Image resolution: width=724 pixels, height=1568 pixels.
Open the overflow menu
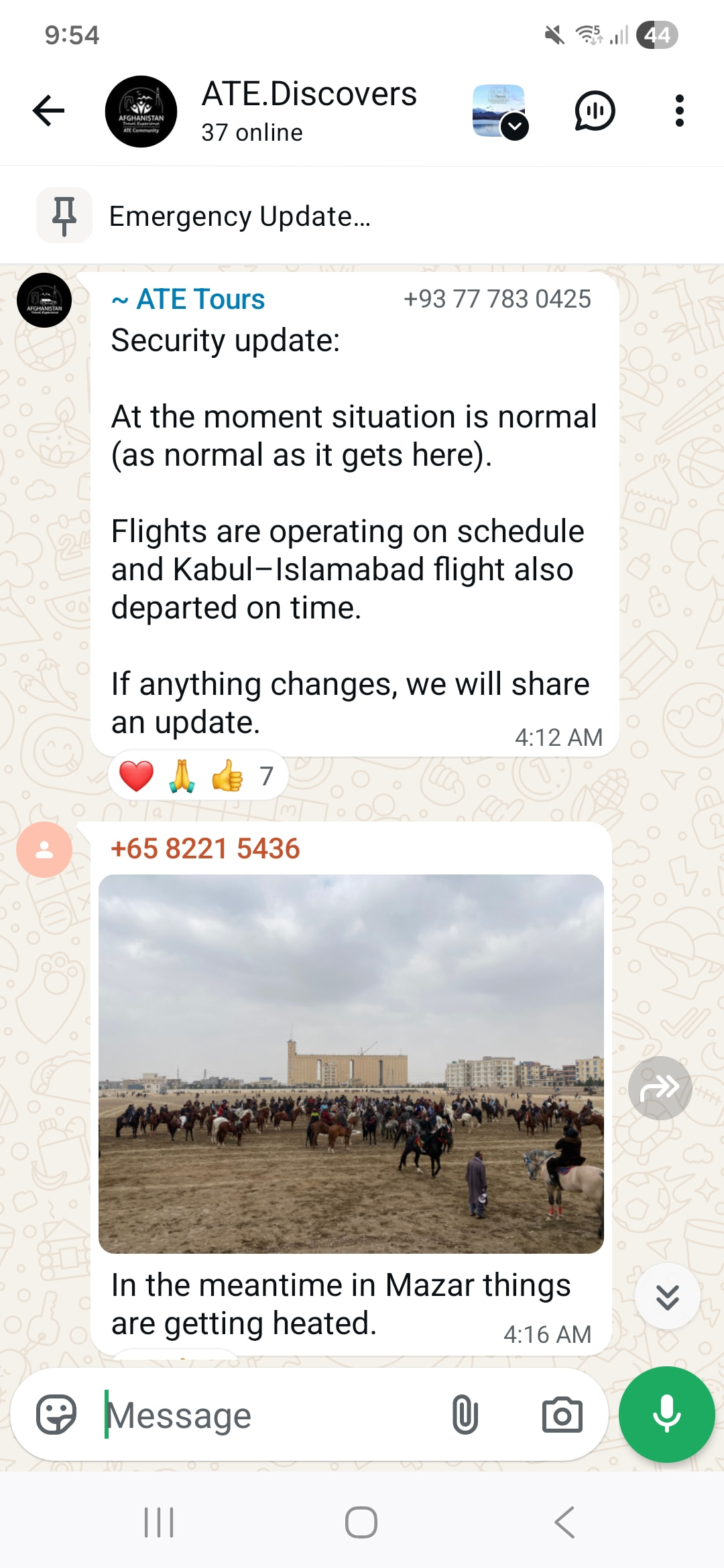[x=679, y=111]
